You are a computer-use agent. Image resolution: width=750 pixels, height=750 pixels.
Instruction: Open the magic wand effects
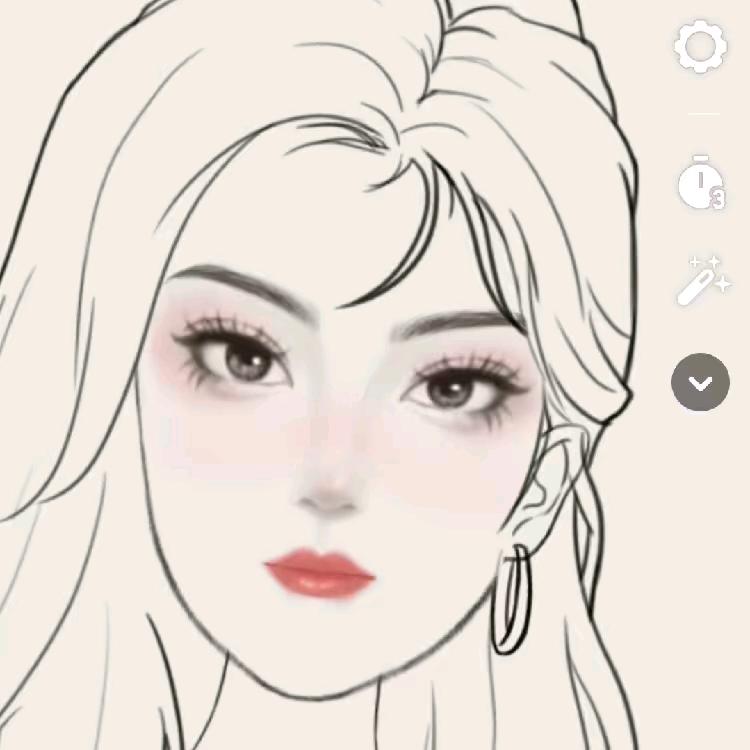click(x=701, y=281)
